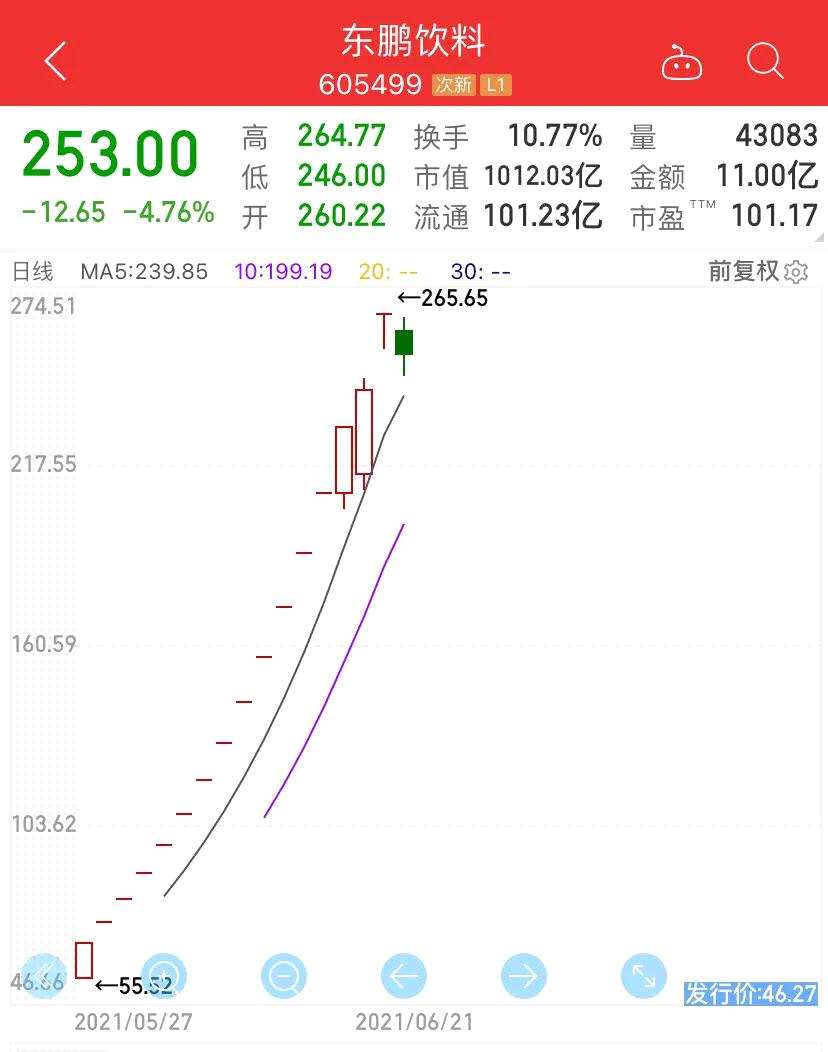Viewport: 828px width, 1052px height.
Task: Move the chart to earlier dates
Action: [404, 975]
